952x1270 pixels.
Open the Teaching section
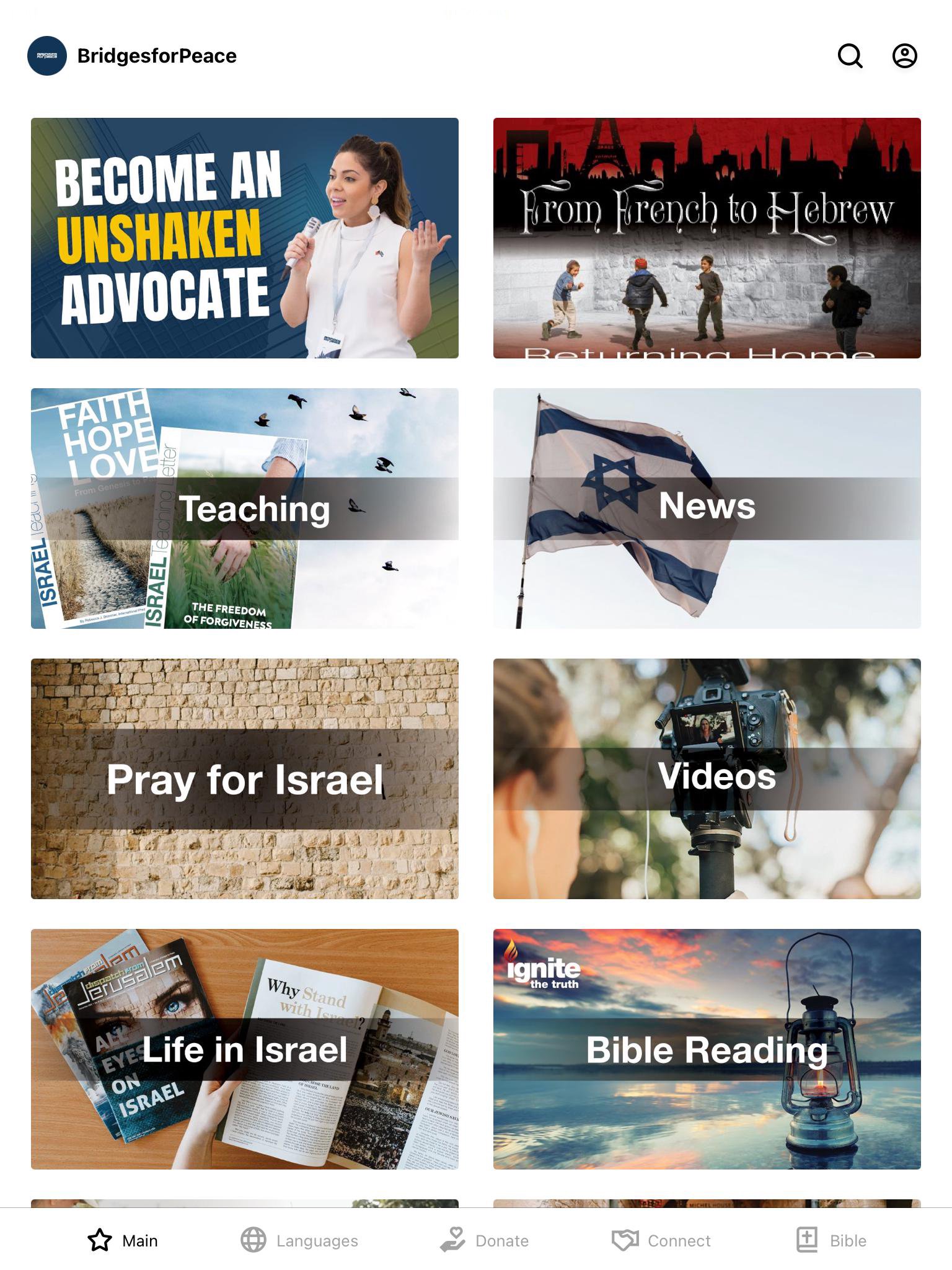[245, 508]
